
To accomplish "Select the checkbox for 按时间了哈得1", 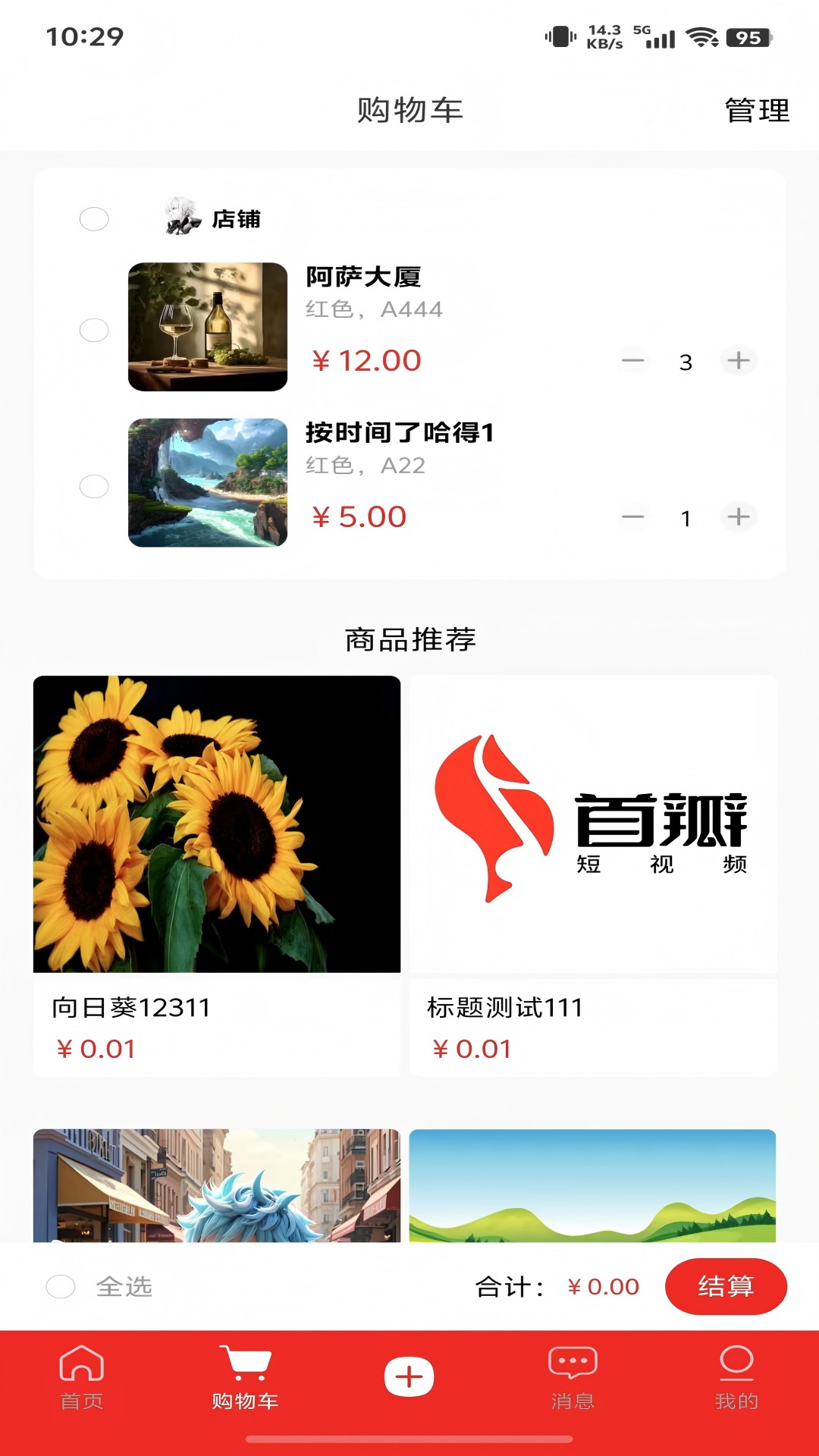I will coord(96,486).
